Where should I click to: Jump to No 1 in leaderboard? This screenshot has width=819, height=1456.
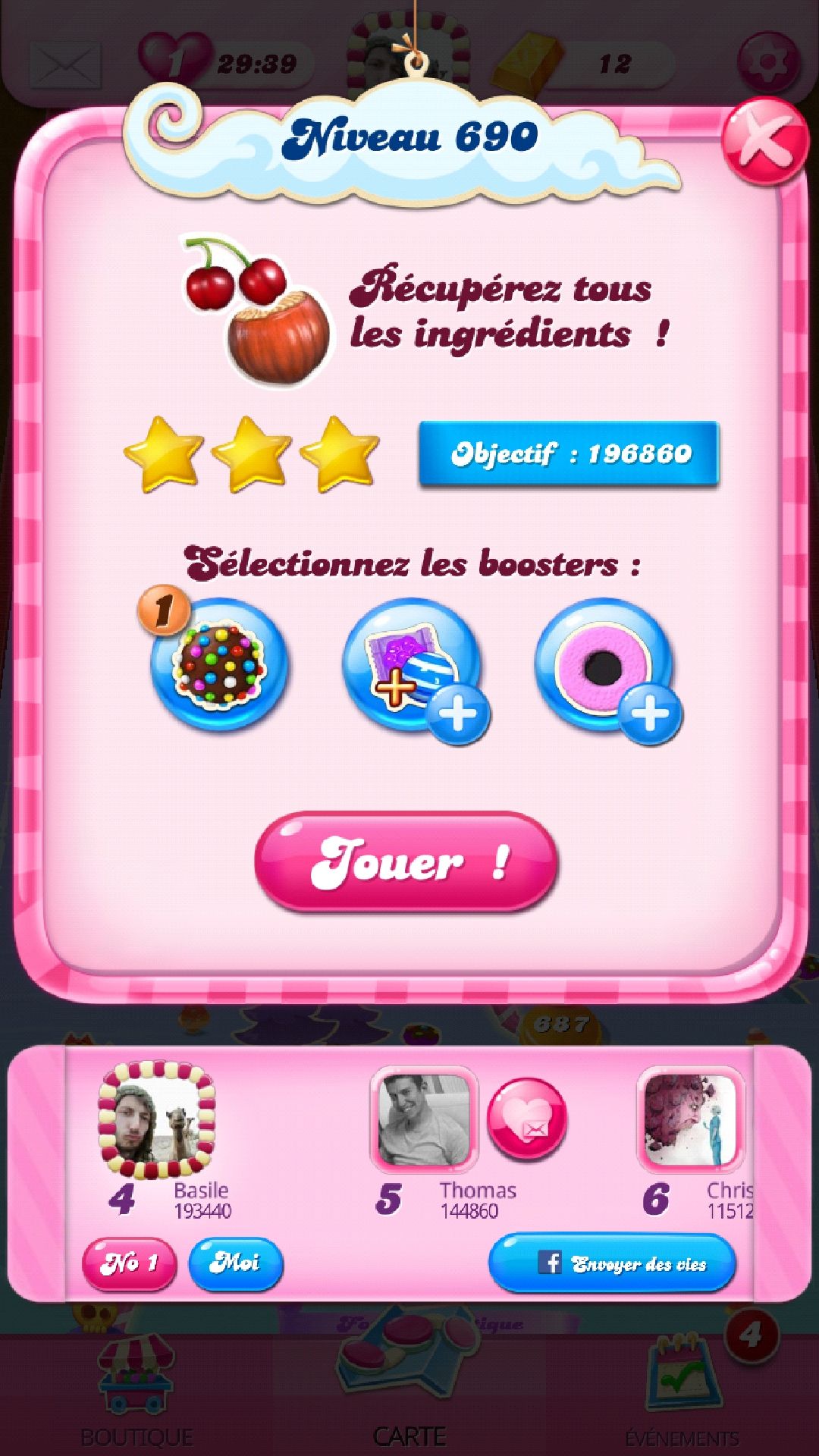129,1263
